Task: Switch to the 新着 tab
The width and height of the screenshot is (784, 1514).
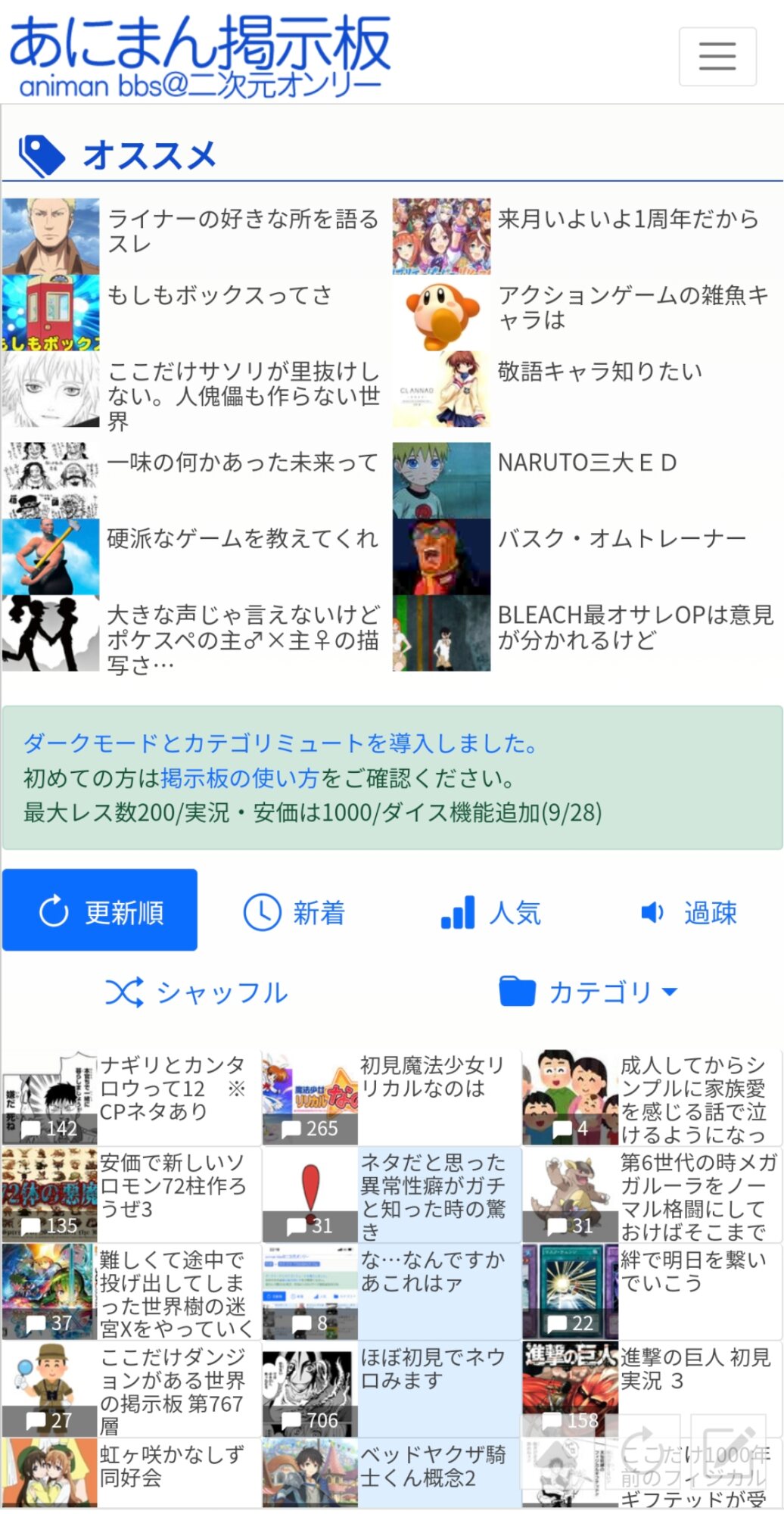Action: (x=294, y=912)
